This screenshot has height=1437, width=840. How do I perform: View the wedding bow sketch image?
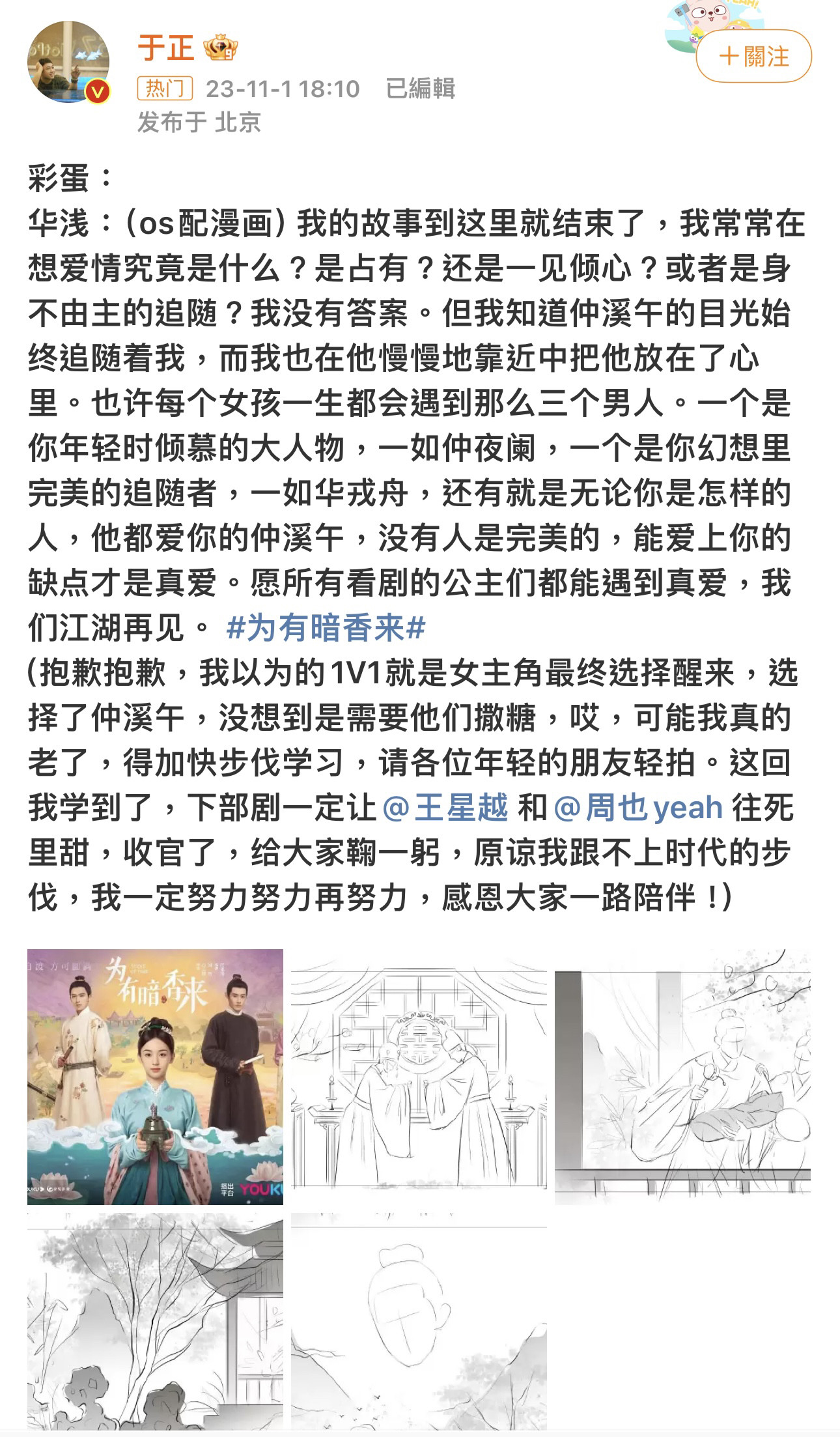tap(418, 1076)
